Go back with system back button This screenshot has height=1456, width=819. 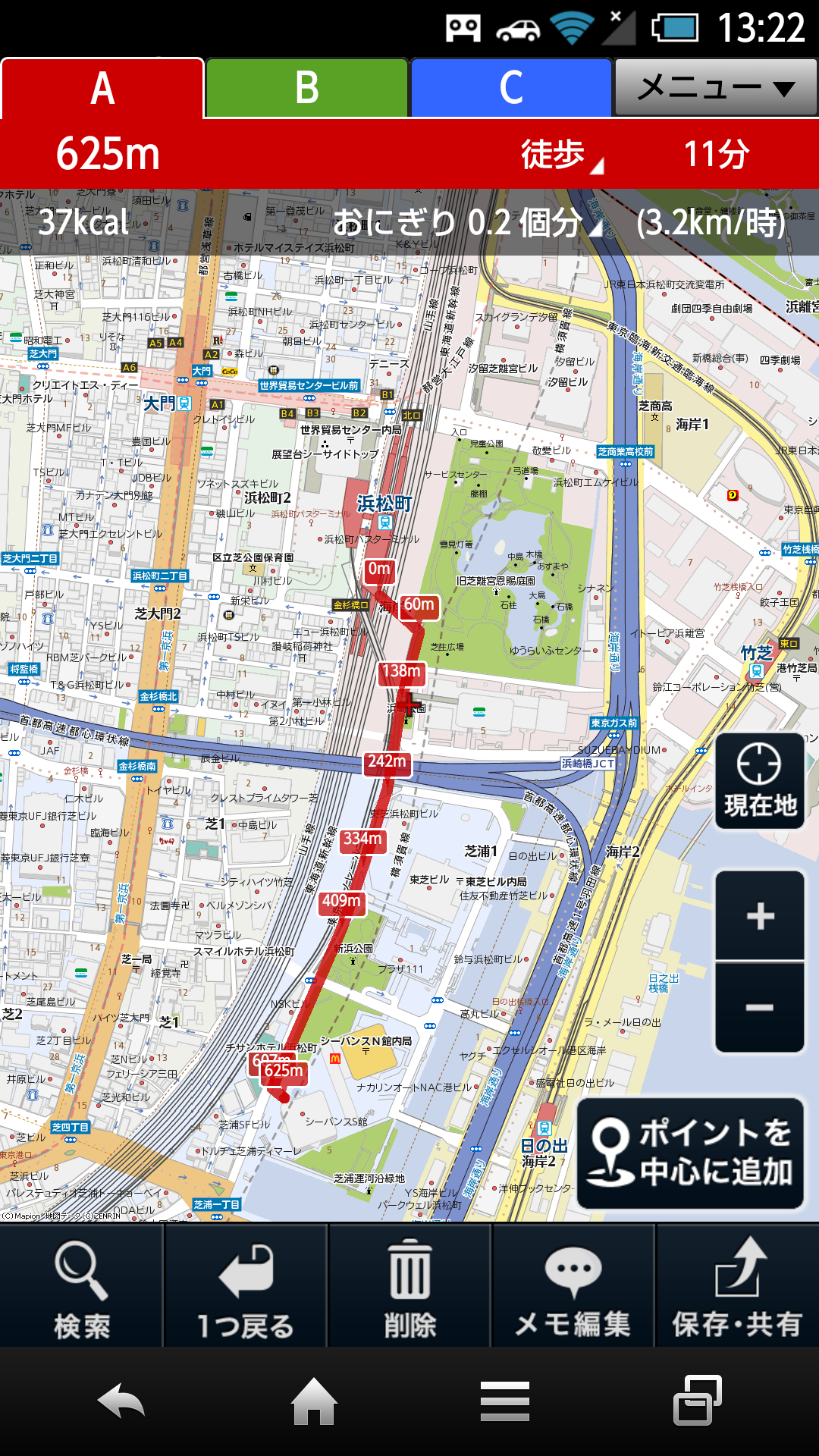[121, 1401]
